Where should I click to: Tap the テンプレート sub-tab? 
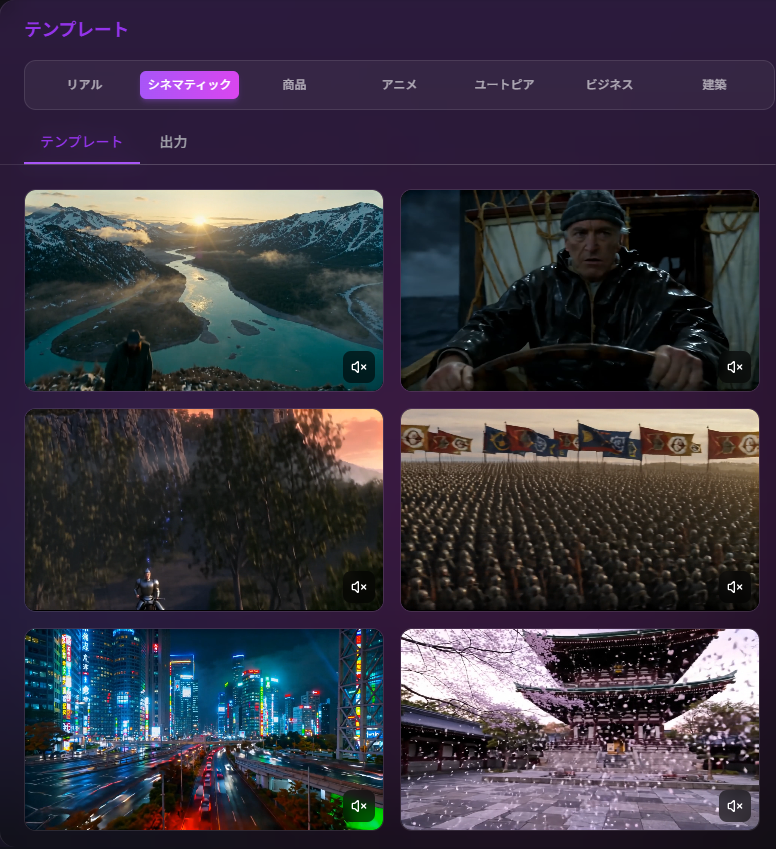pos(82,142)
